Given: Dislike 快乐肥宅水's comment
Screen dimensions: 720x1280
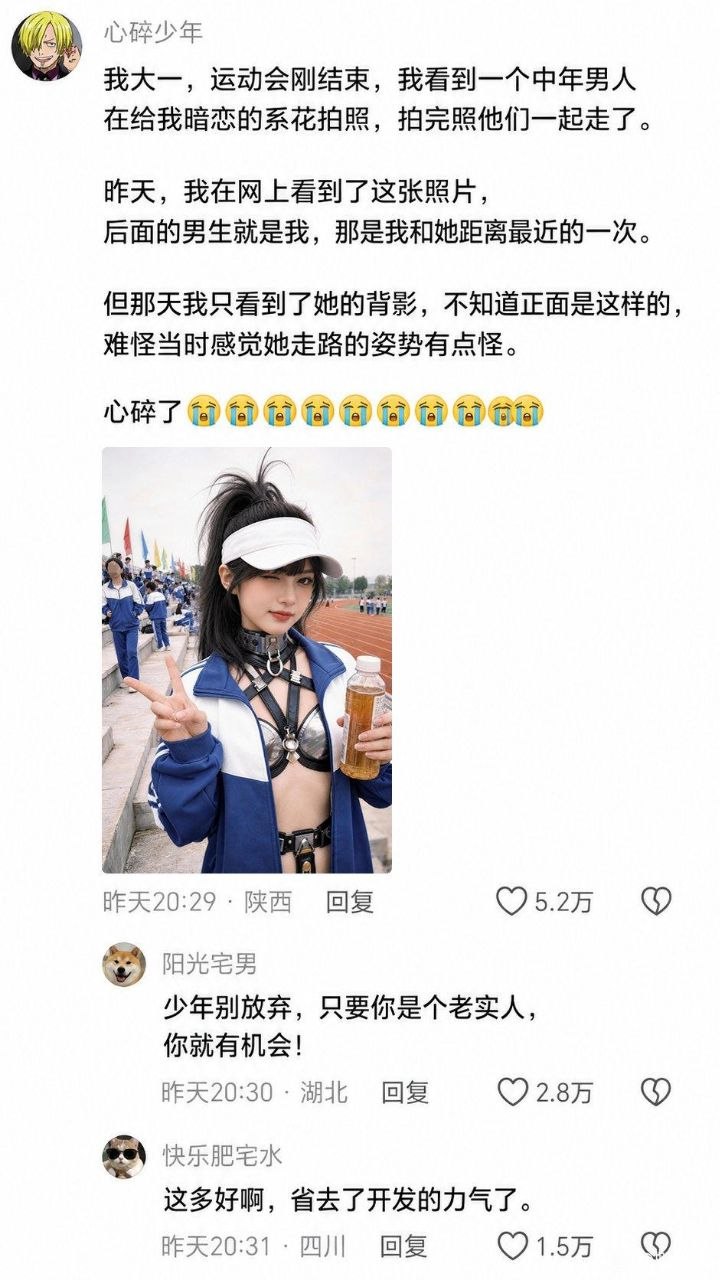Looking at the screenshot, I should (656, 1246).
